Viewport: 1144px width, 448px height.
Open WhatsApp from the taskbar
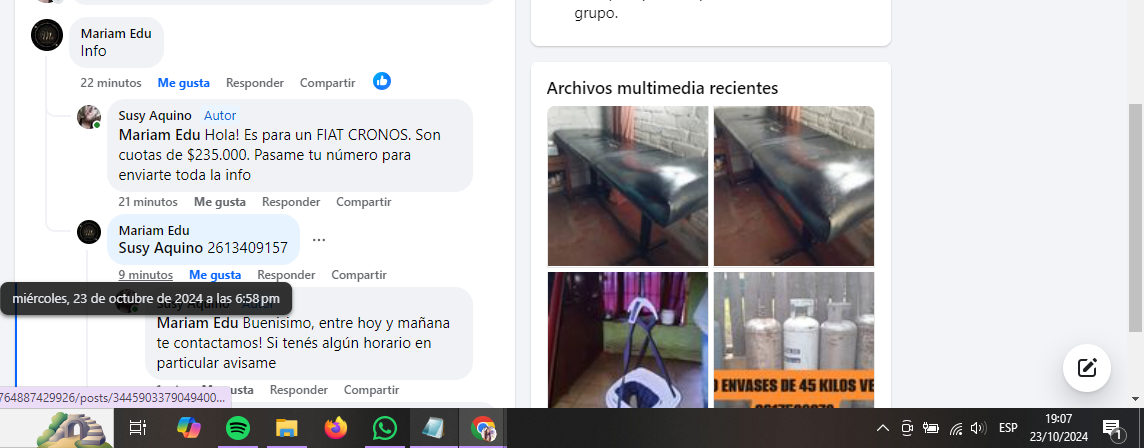(384, 428)
